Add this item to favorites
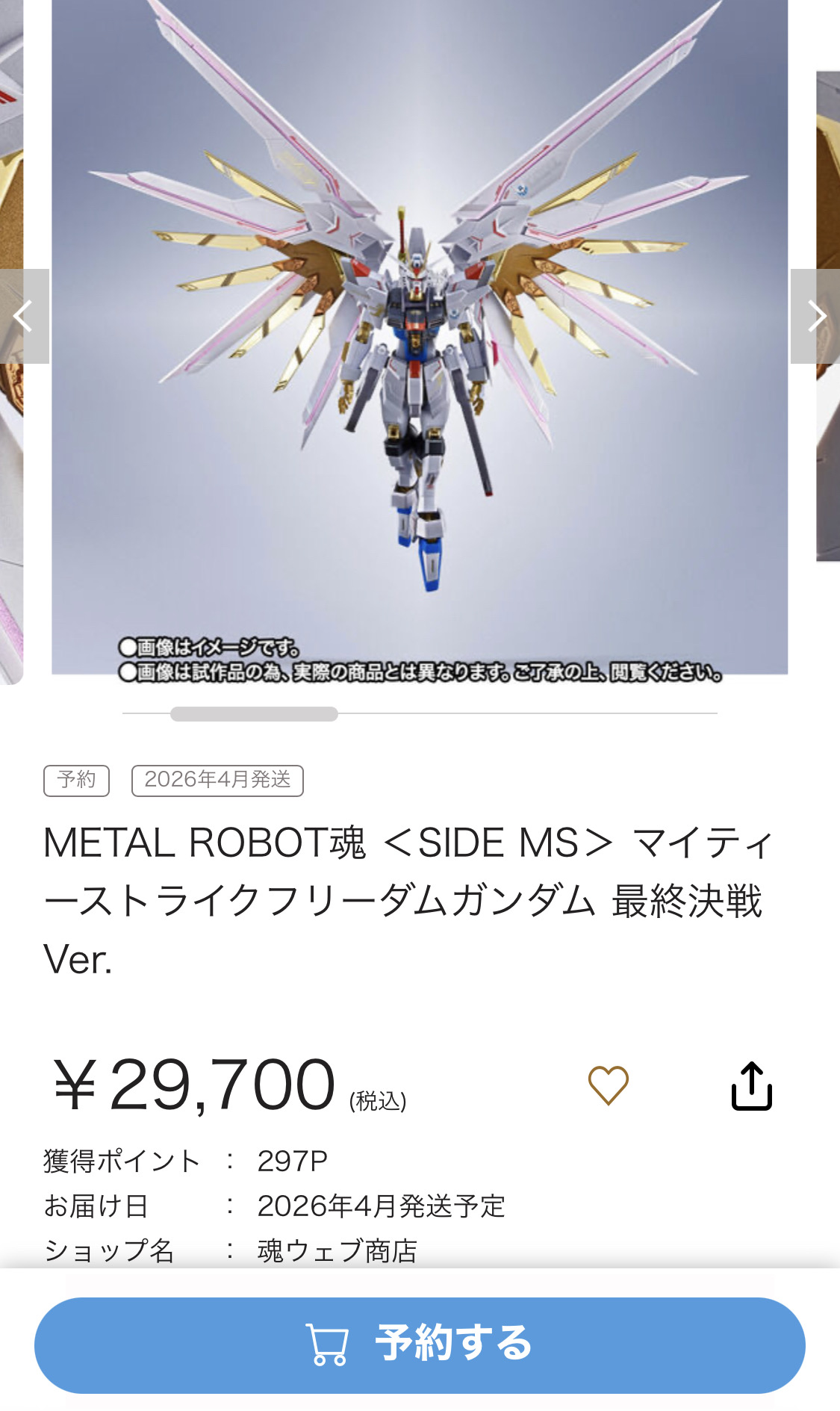Viewport: 840px width, 1411px height. click(608, 1085)
